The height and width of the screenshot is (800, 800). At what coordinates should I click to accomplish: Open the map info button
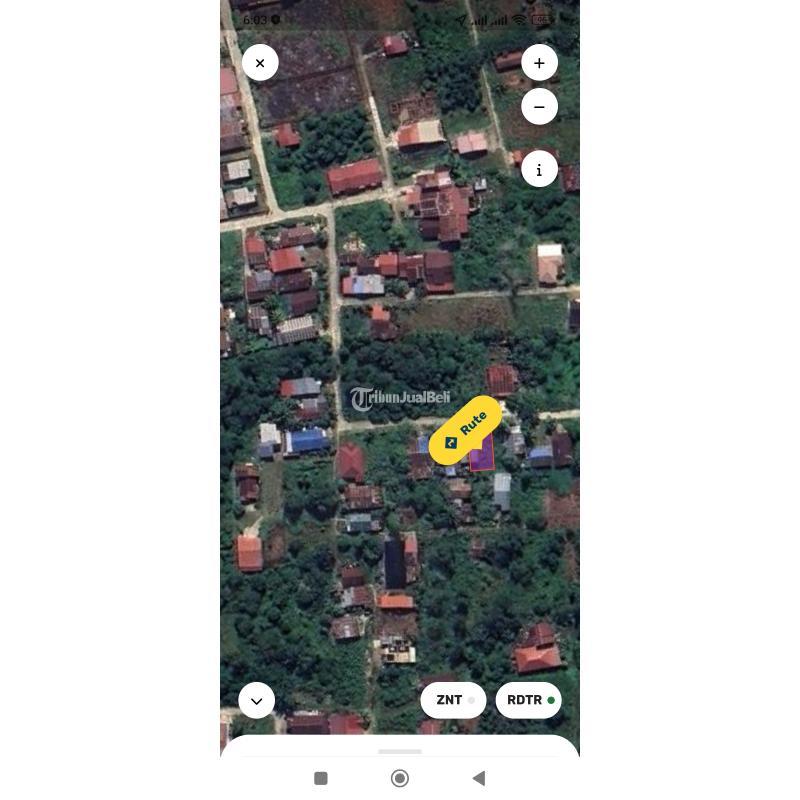click(x=539, y=170)
